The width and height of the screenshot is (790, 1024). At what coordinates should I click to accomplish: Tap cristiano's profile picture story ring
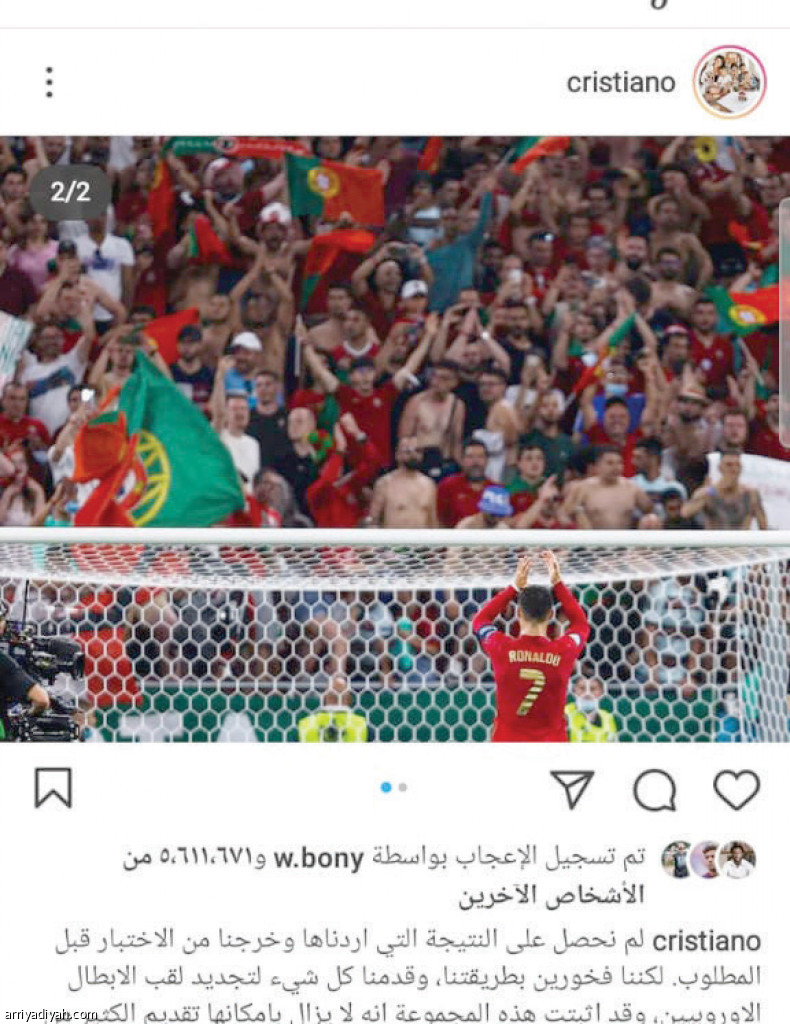click(729, 82)
